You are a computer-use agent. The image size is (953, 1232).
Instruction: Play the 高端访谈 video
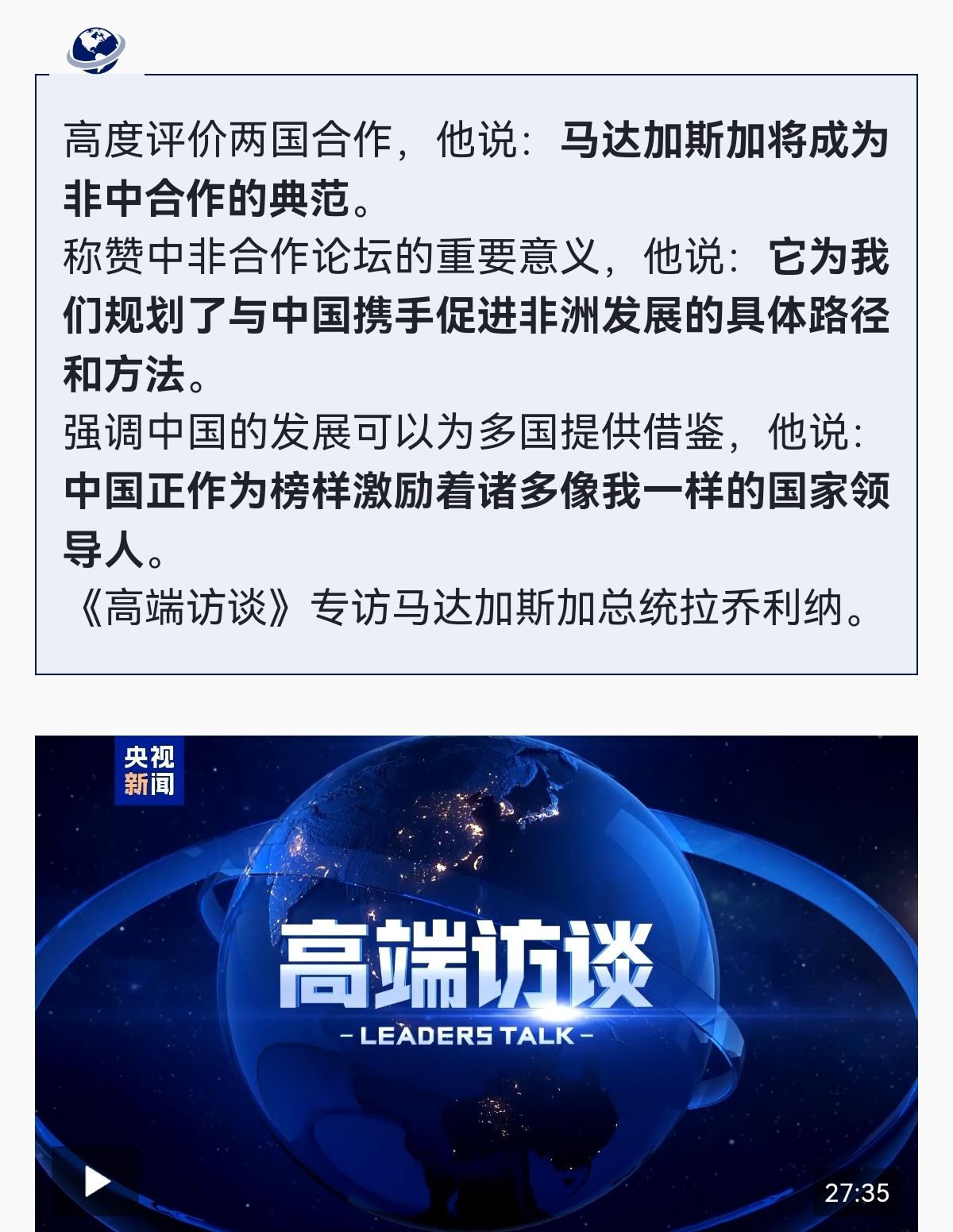click(97, 1181)
